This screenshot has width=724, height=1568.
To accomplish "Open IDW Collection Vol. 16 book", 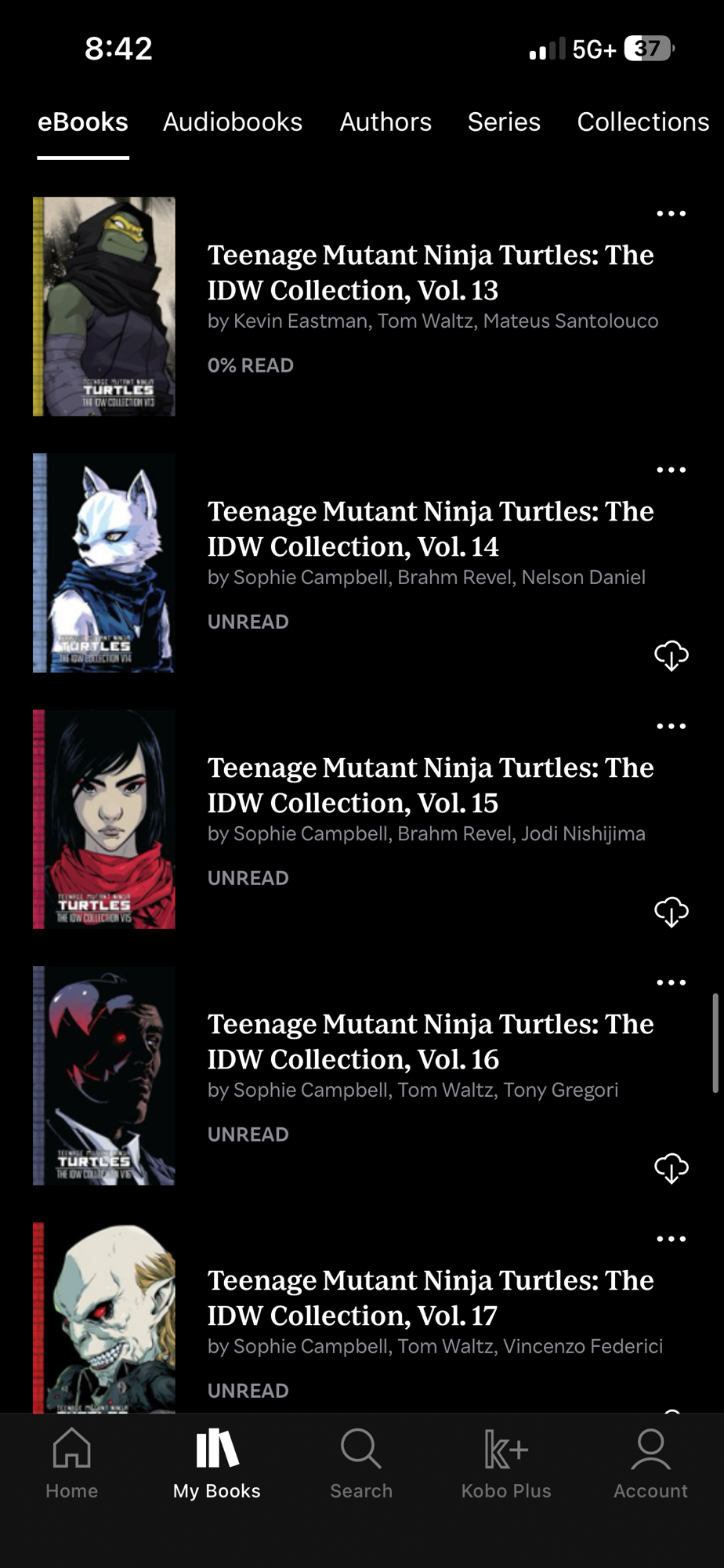I will (x=429, y=1041).
